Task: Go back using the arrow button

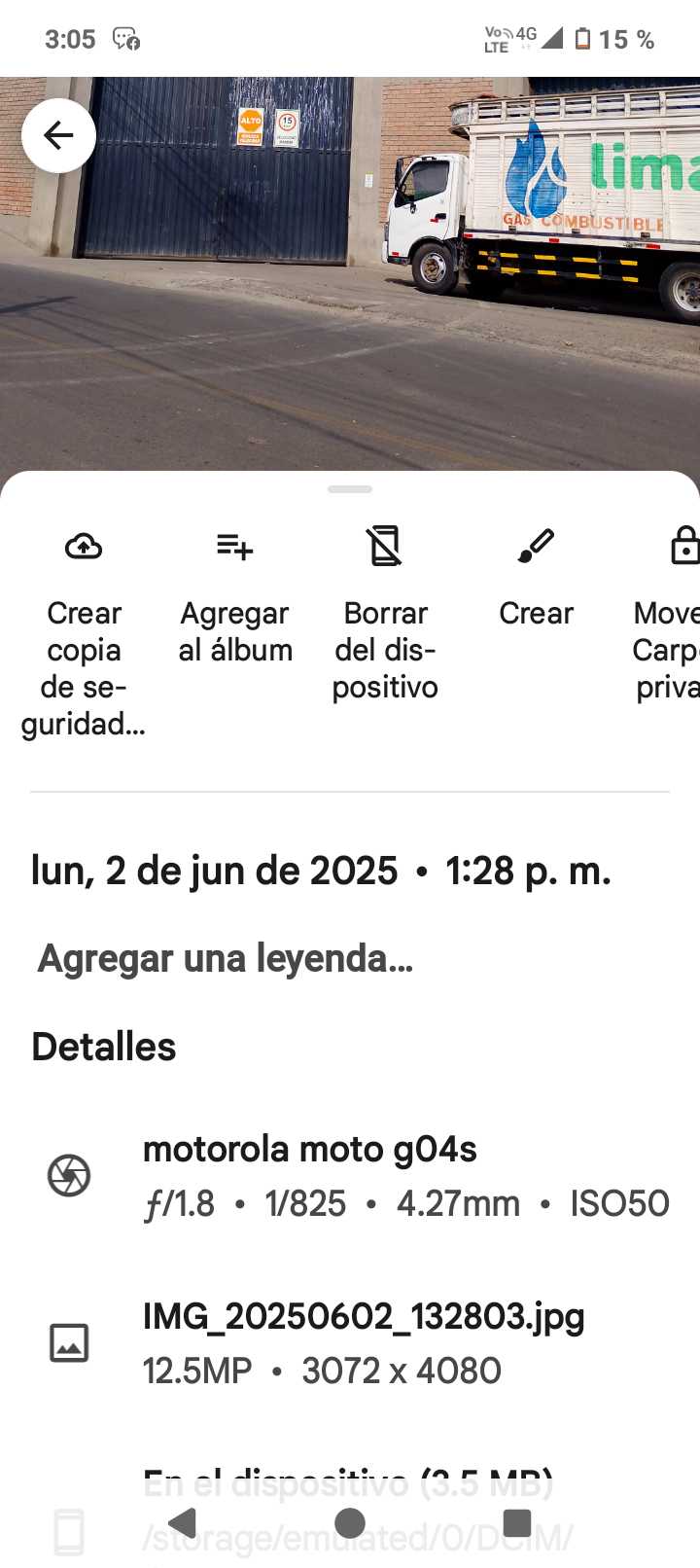Action: click(x=58, y=136)
